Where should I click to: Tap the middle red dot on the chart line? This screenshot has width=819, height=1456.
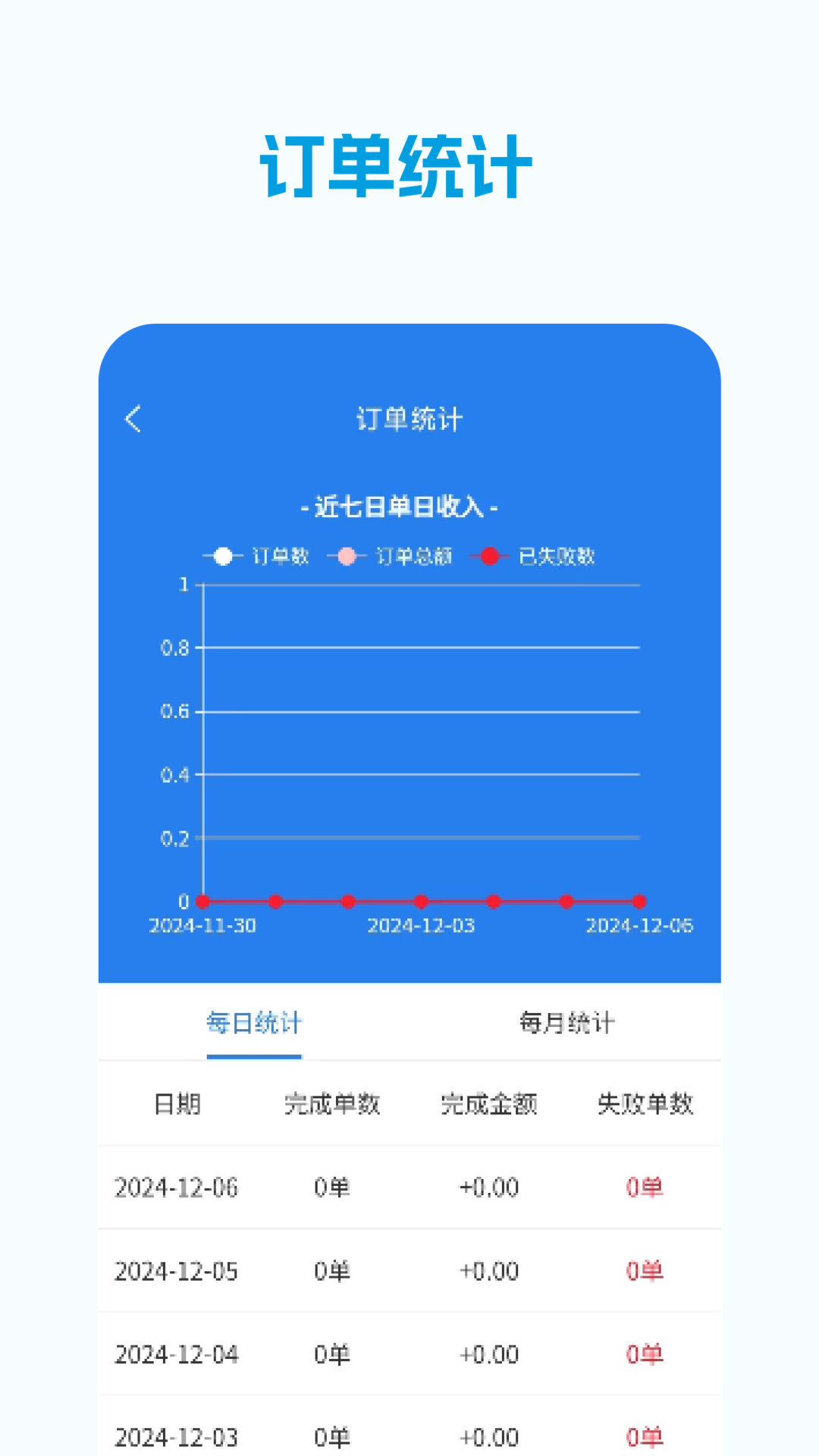[x=421, y=902]
